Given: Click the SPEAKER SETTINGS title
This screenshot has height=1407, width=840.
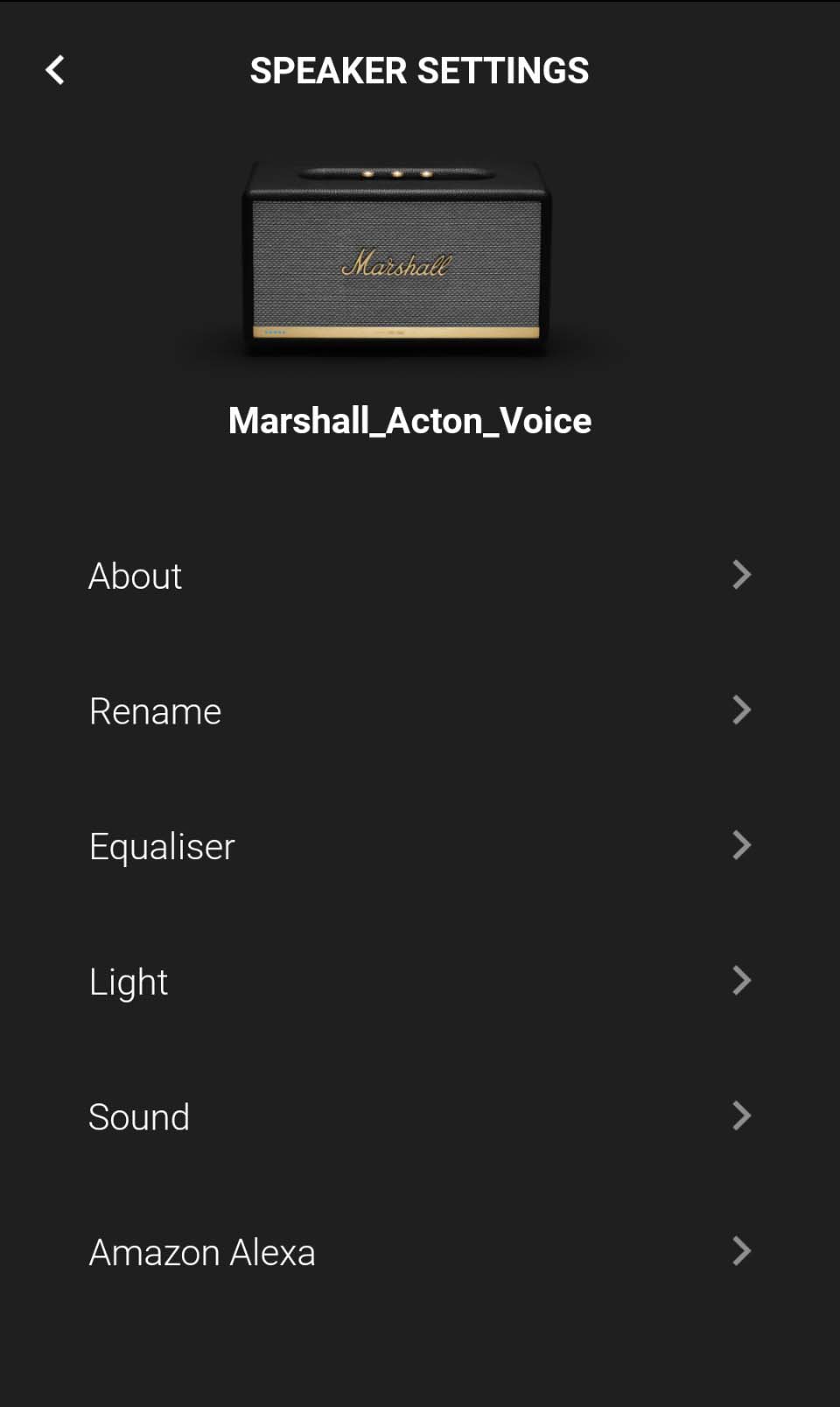Looking at the screenshot, I should coord(419,70).
